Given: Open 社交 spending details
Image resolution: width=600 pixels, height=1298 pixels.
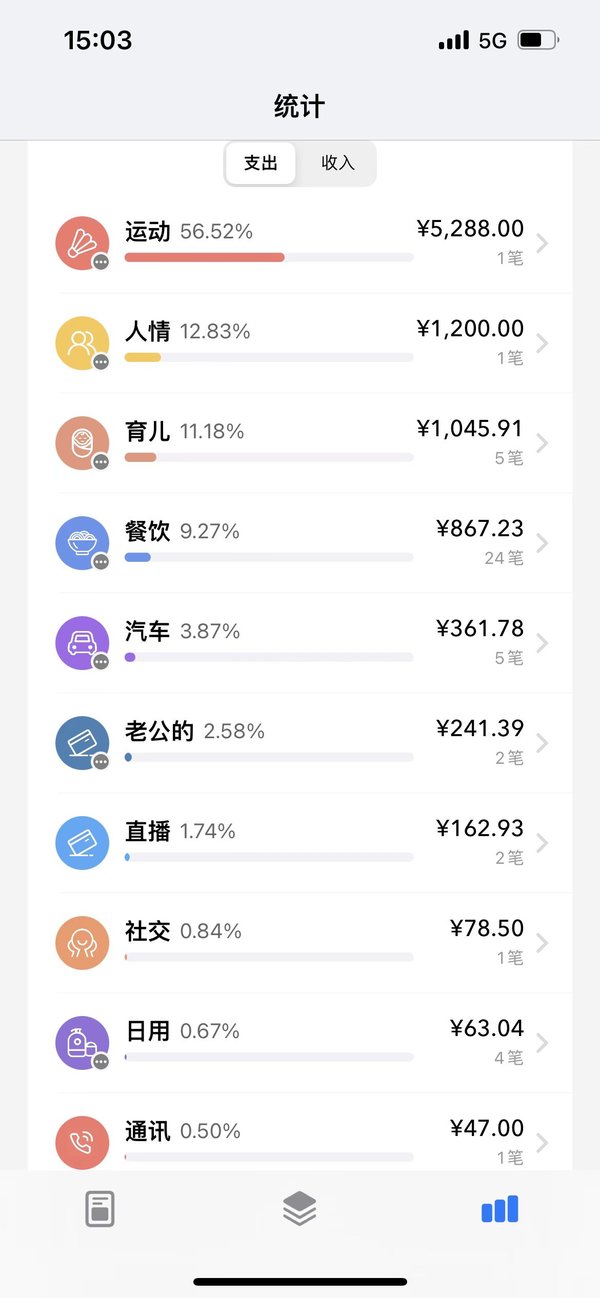Looking at the screenshot, I should 300,943.
